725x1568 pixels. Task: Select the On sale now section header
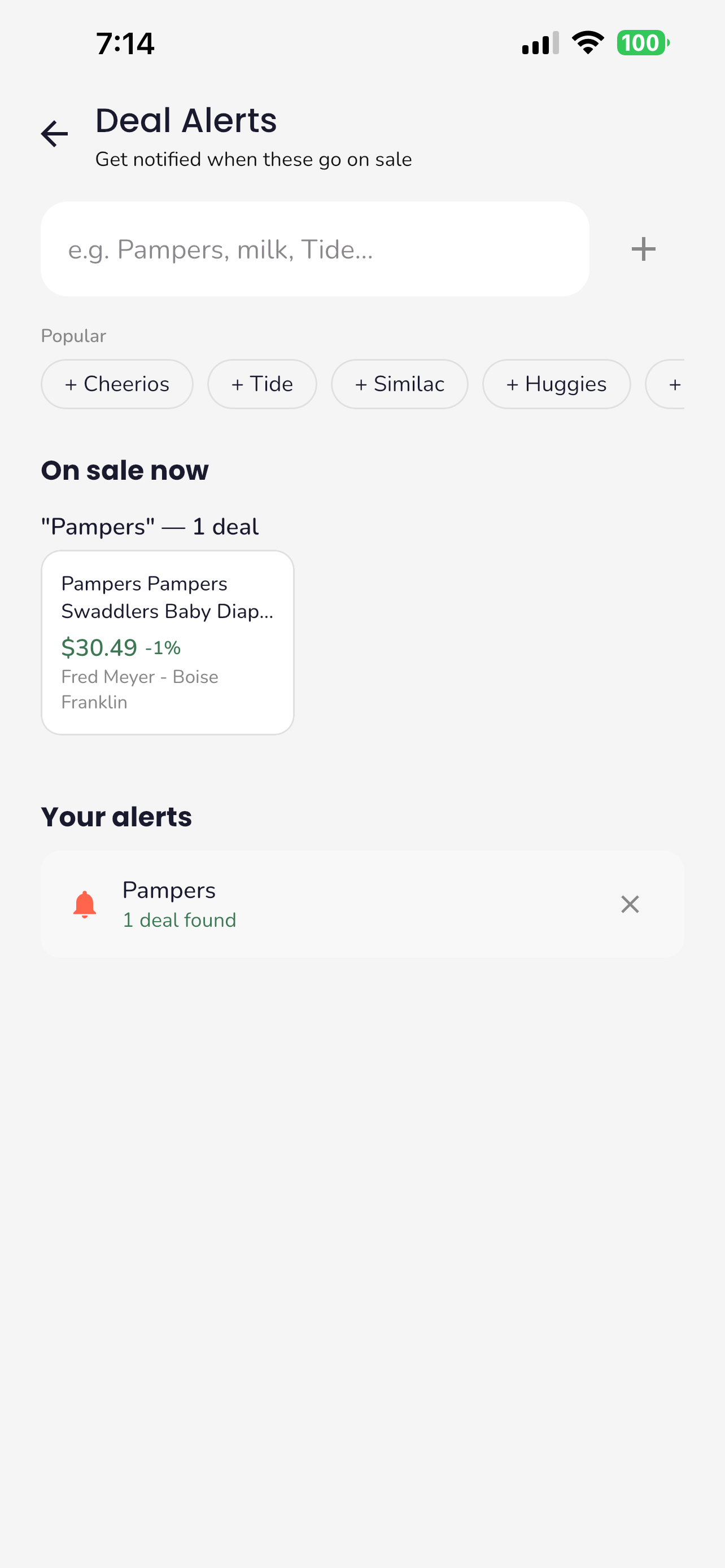coord(125,469)
